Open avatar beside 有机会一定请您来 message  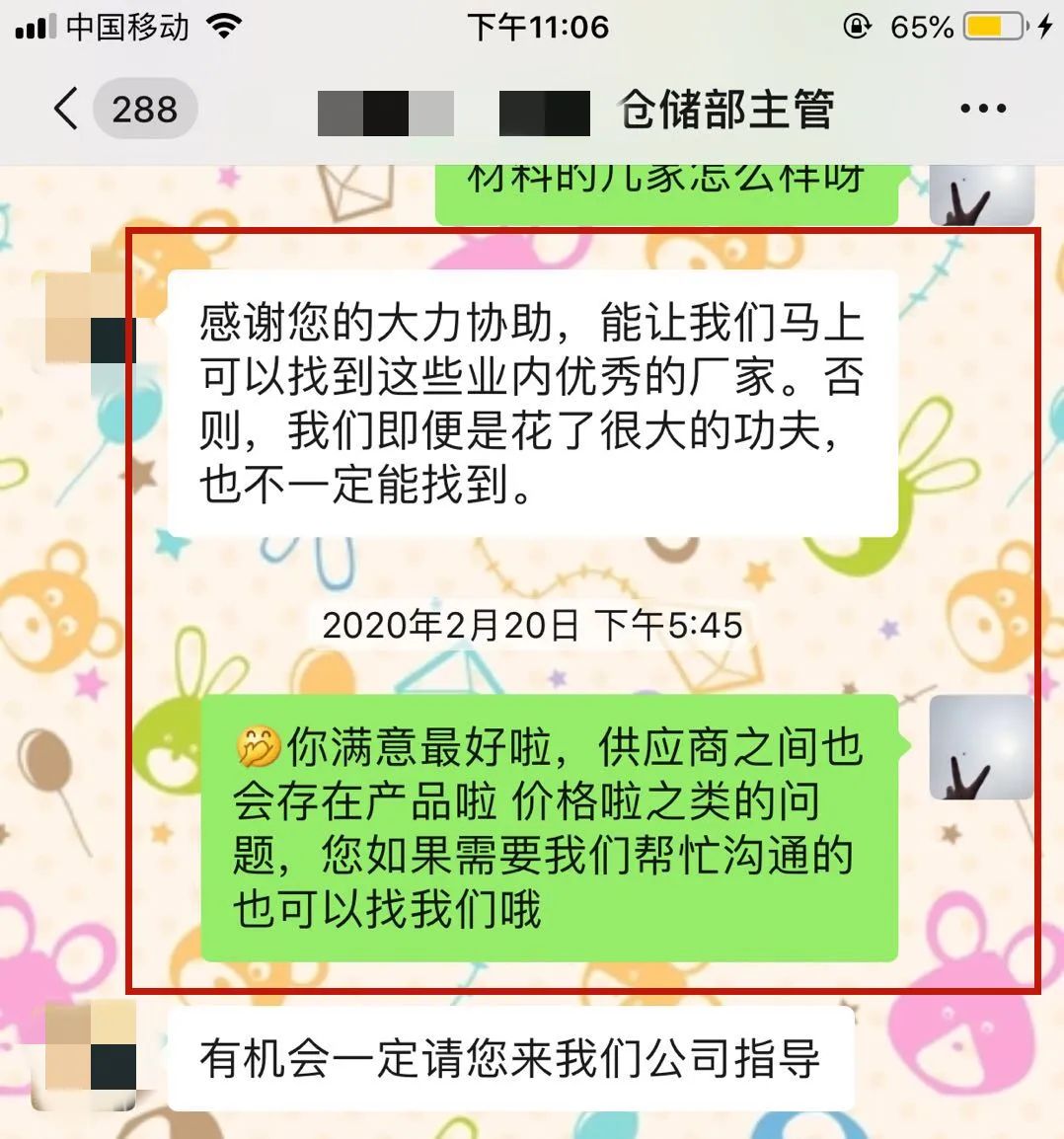[x=85, y=1054]
